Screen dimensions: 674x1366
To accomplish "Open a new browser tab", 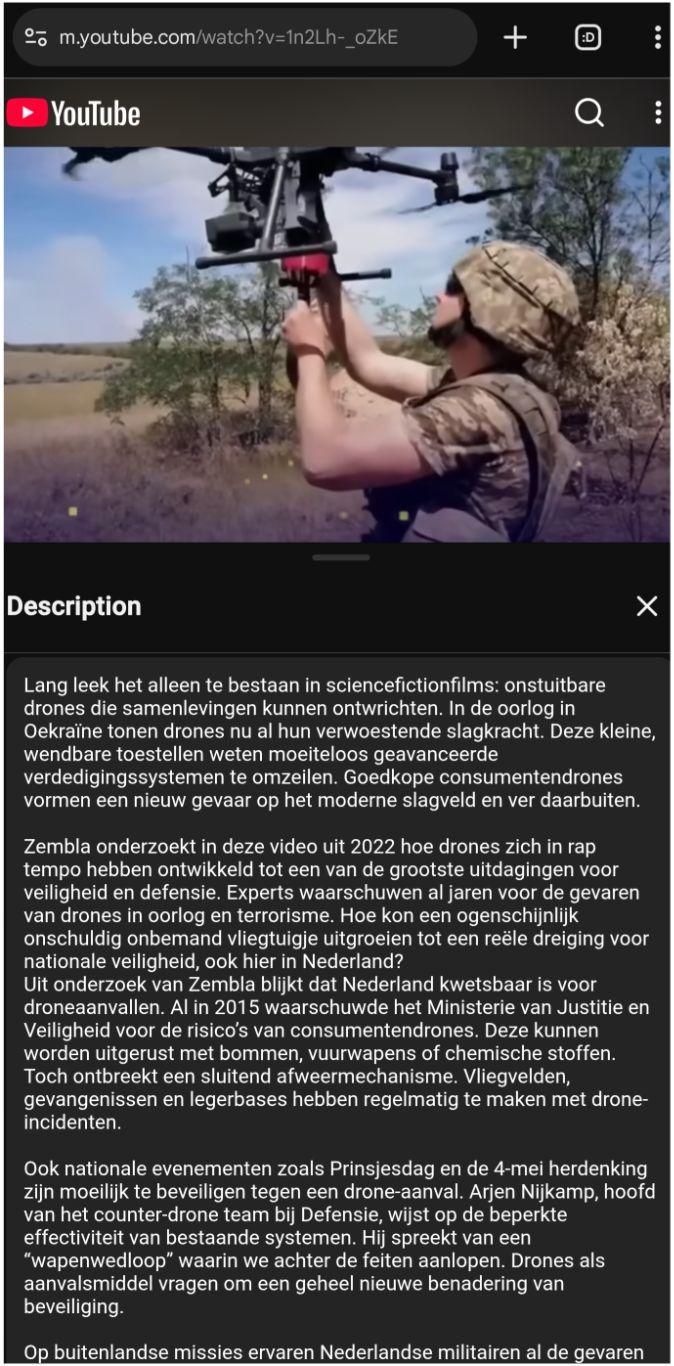I will pyautogui.click(x=515, y=38).
